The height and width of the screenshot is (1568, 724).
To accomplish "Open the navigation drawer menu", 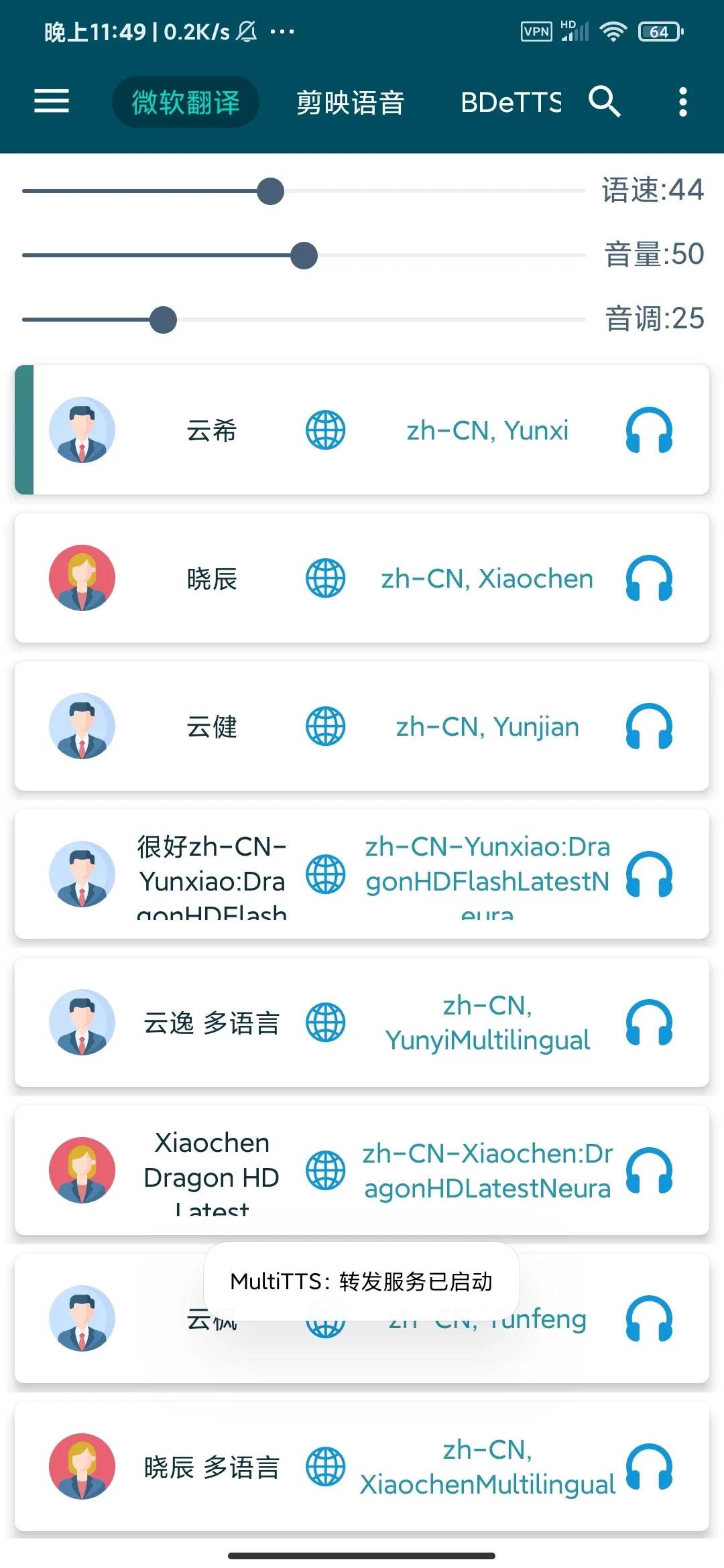I will pos(51,101).
